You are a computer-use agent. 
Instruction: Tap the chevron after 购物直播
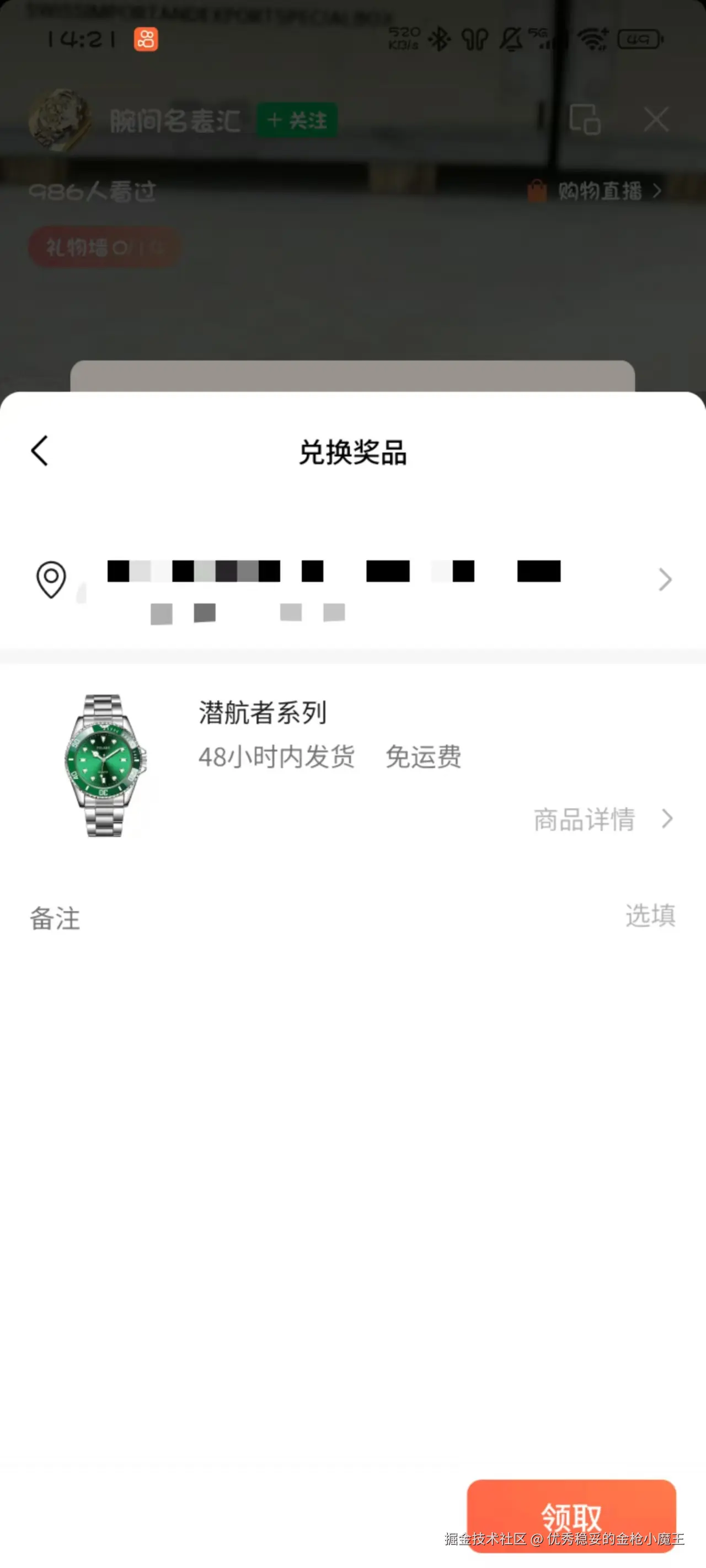(x=657, y=190)
